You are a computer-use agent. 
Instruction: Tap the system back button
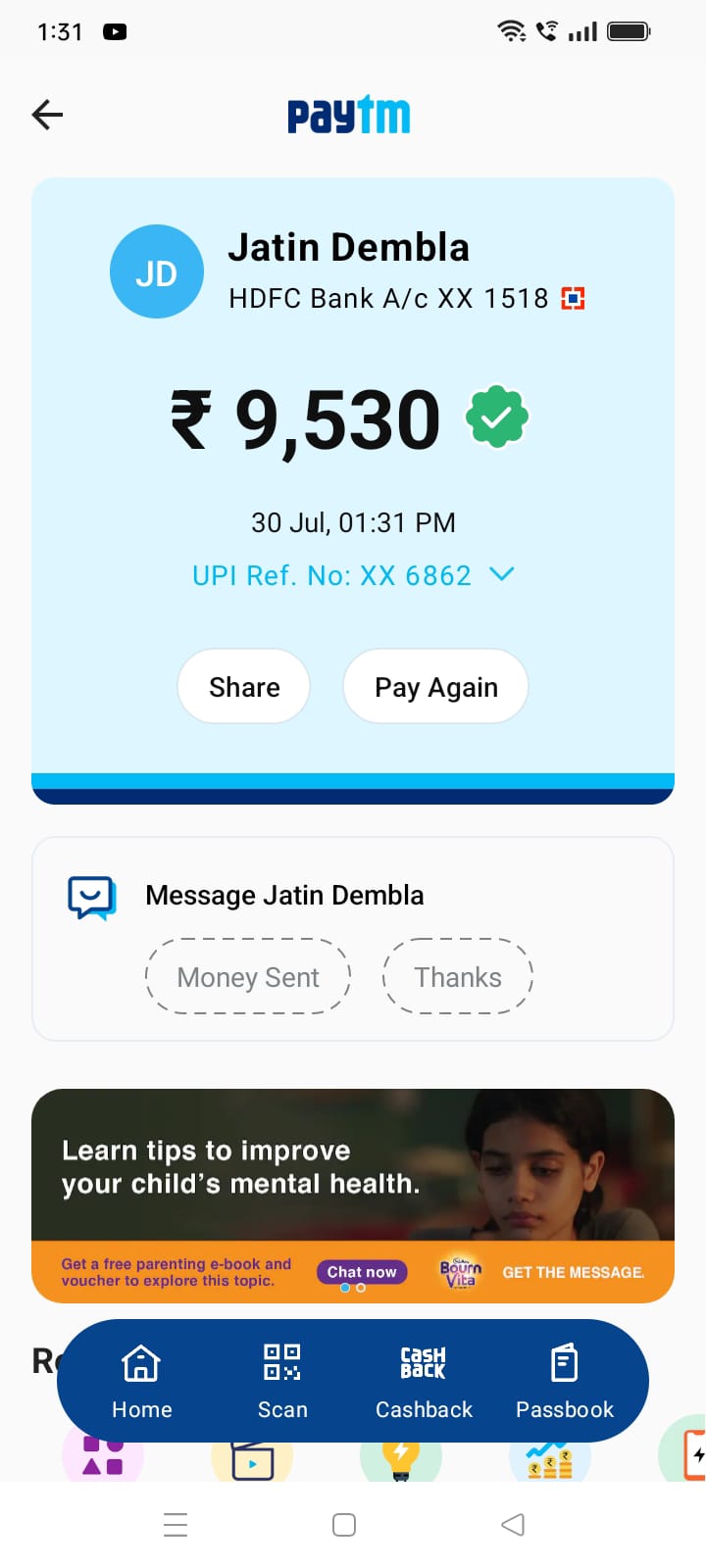513,1525
